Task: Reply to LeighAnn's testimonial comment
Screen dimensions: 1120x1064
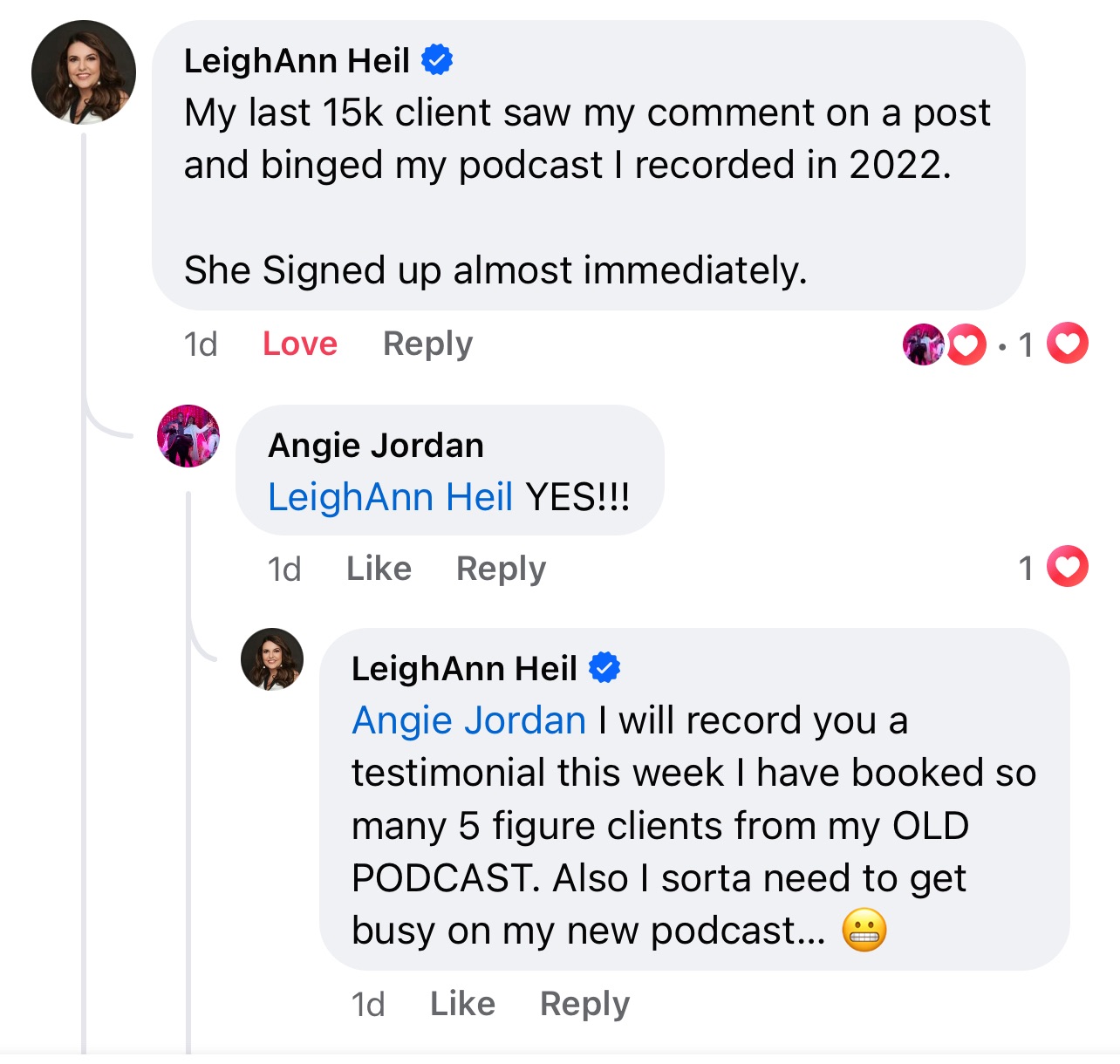Action: pyautogui.click(x=584, y=1004)
